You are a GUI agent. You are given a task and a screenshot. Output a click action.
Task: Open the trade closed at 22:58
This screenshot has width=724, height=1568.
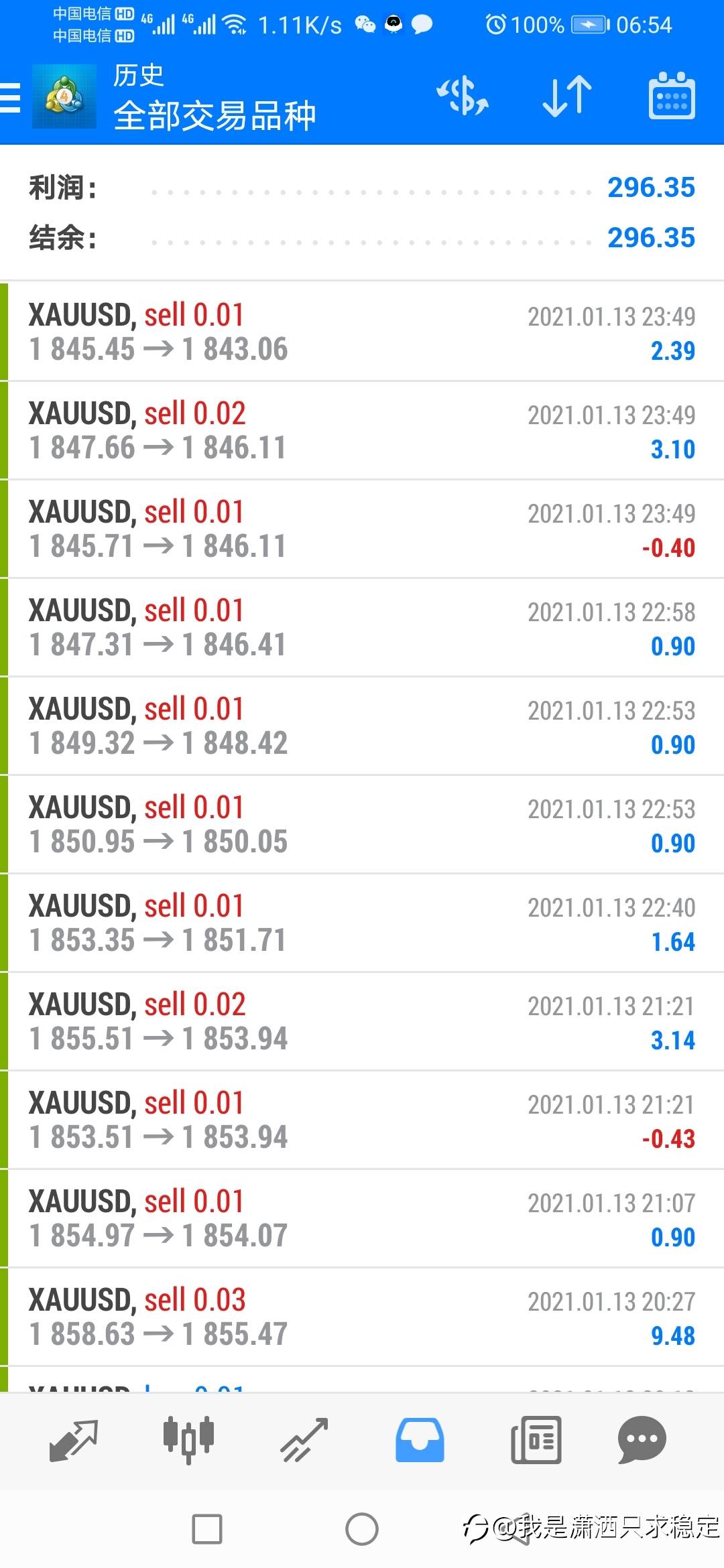[x=362, y=627]
